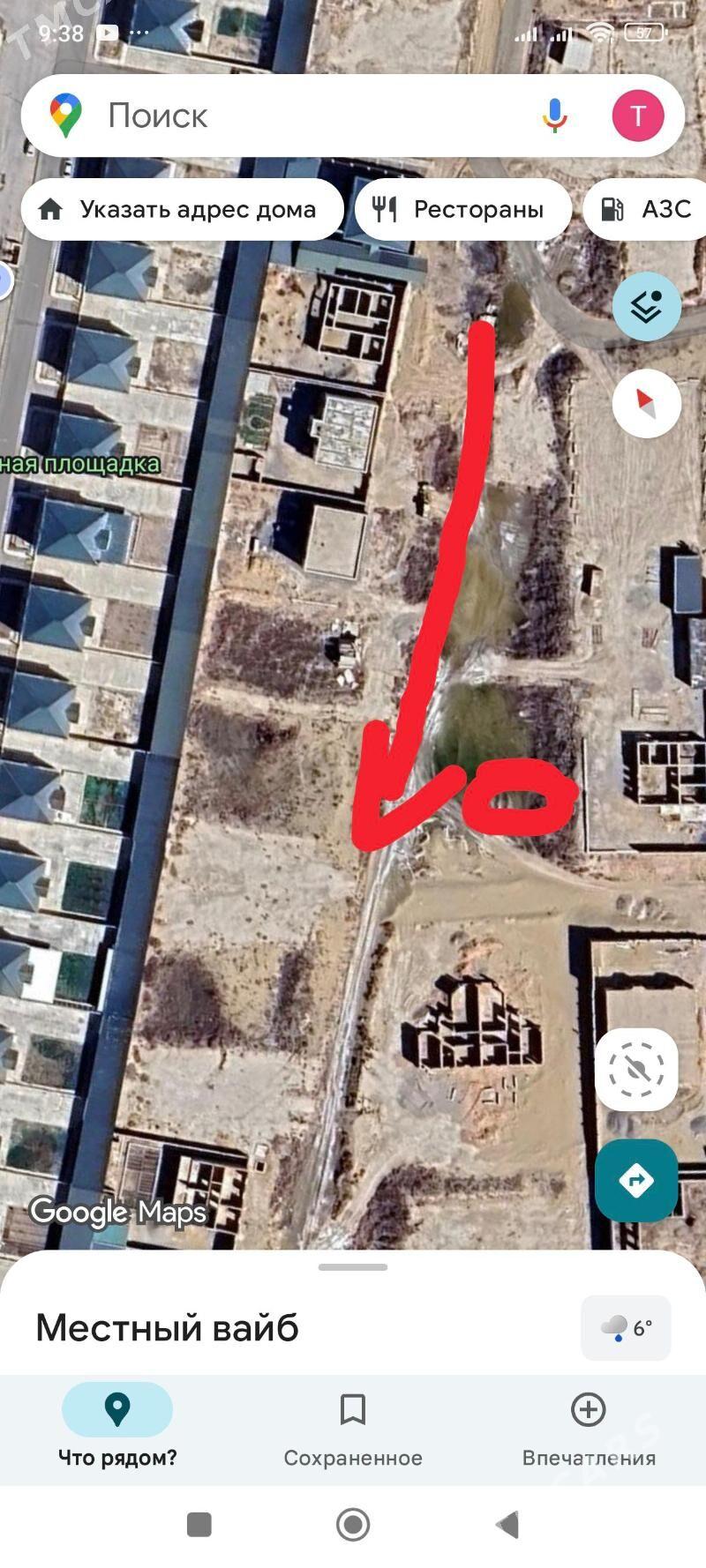Image resolution: width=706 pixels, height=1568 pixels.
Task: Select the АЗС chip
Action: click(649, 209)
